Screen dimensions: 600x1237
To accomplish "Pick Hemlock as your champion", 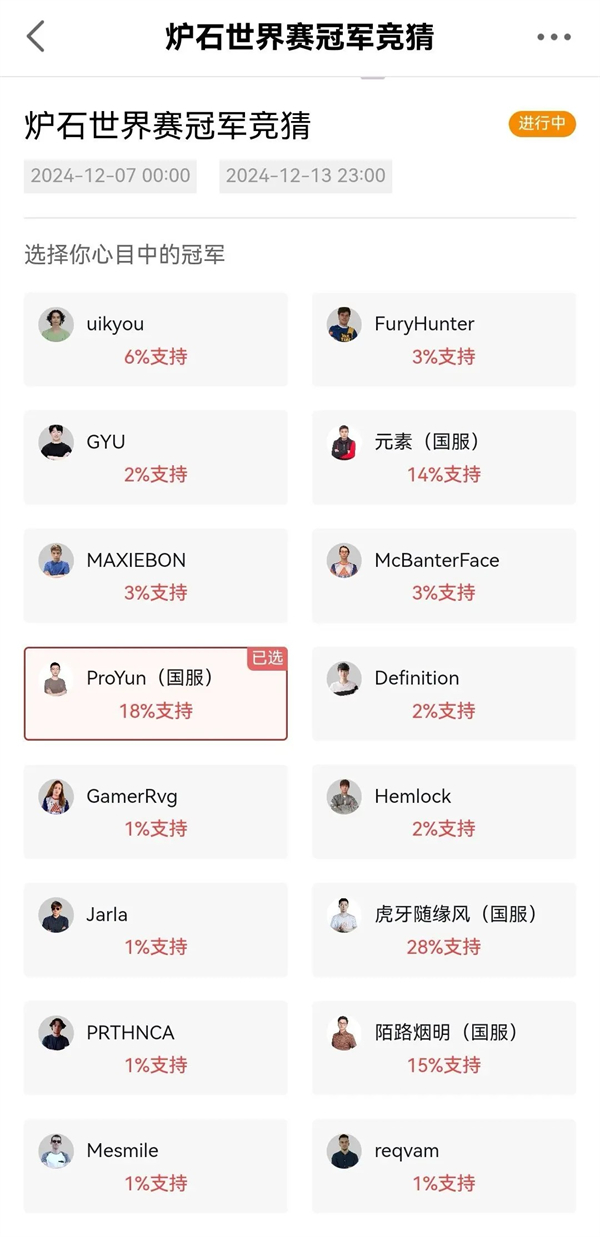I will (x=443, y=811).
